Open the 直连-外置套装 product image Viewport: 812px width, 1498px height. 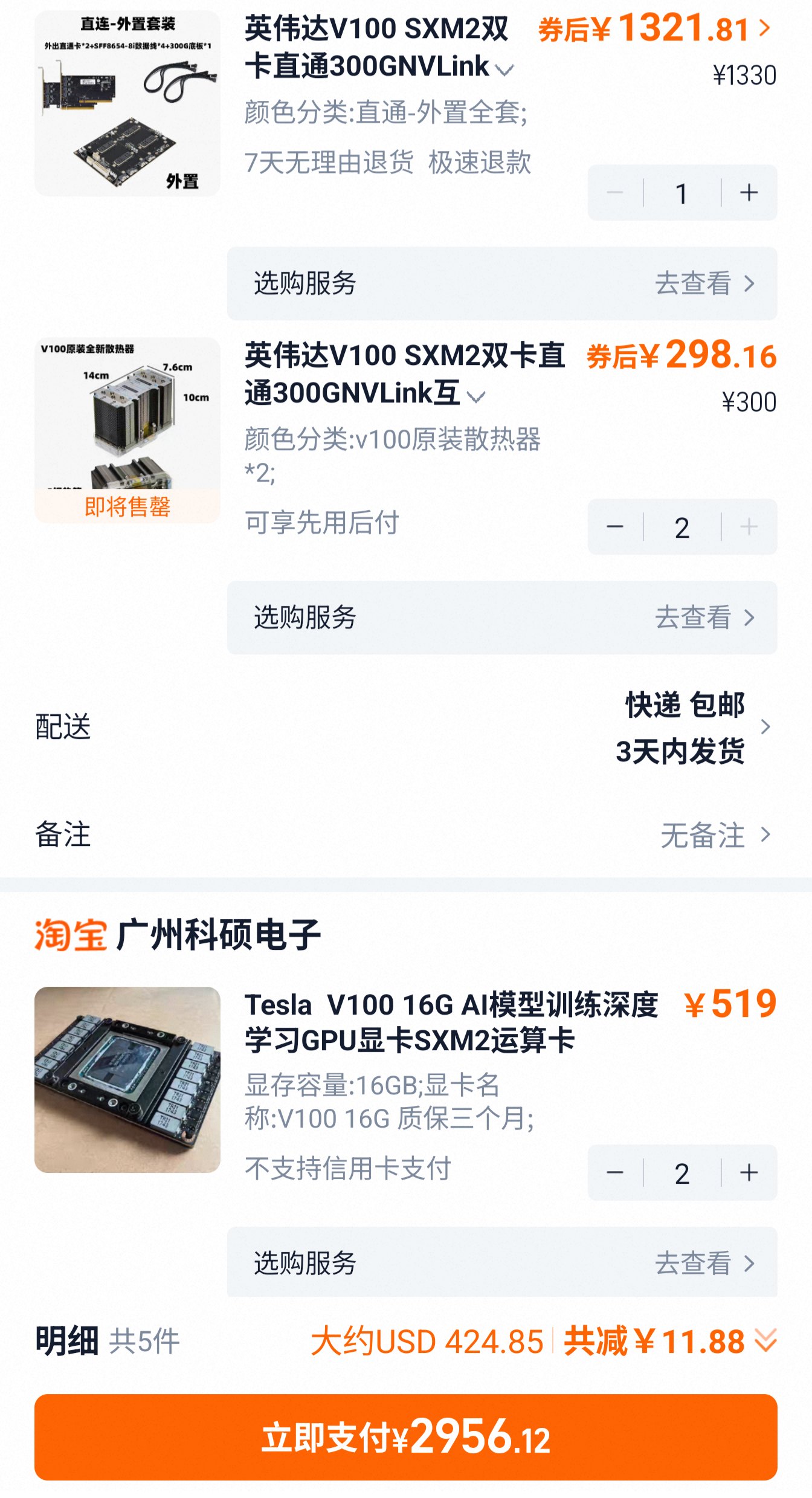pyautogui.click(x=127, y=103)
